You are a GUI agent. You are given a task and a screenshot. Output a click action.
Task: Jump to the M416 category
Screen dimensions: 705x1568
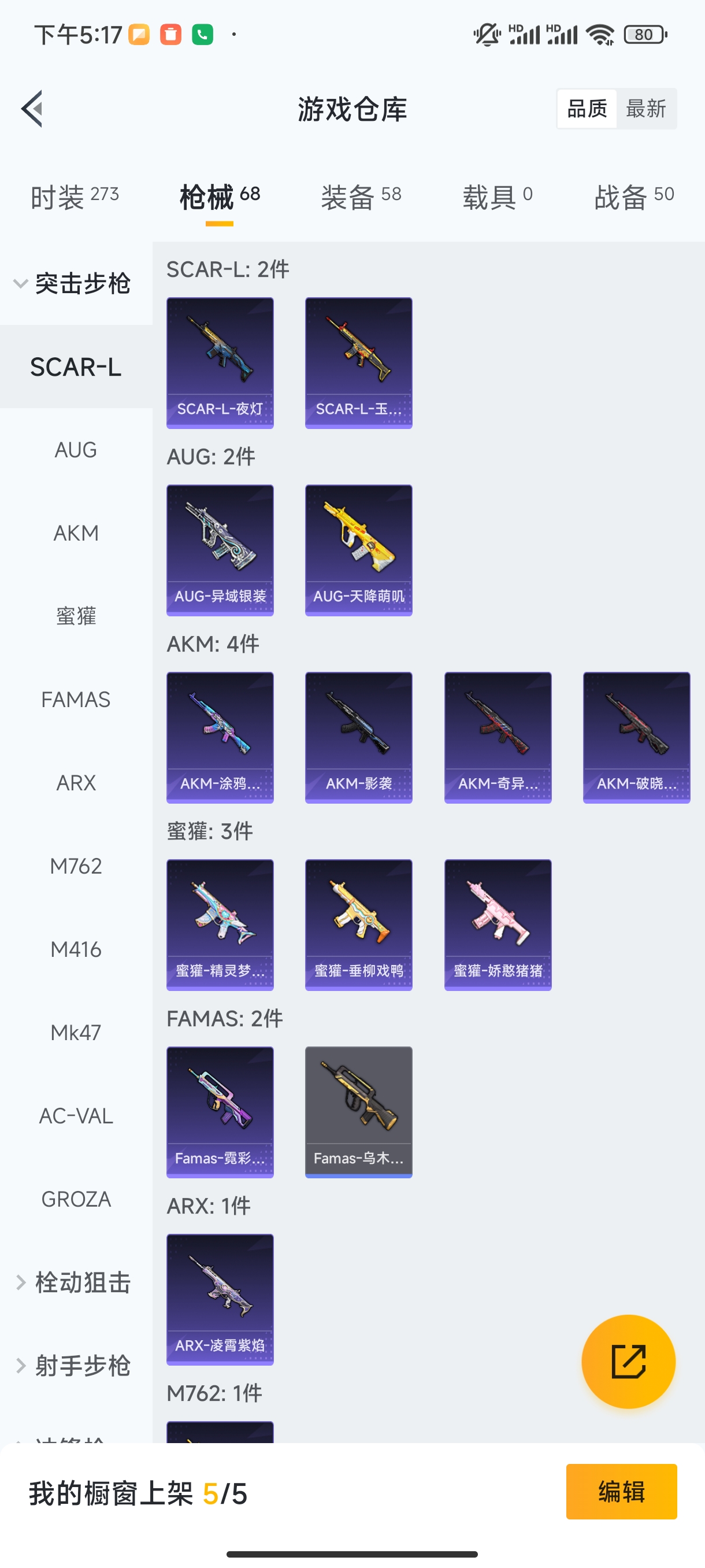click(x=76, y=949)
